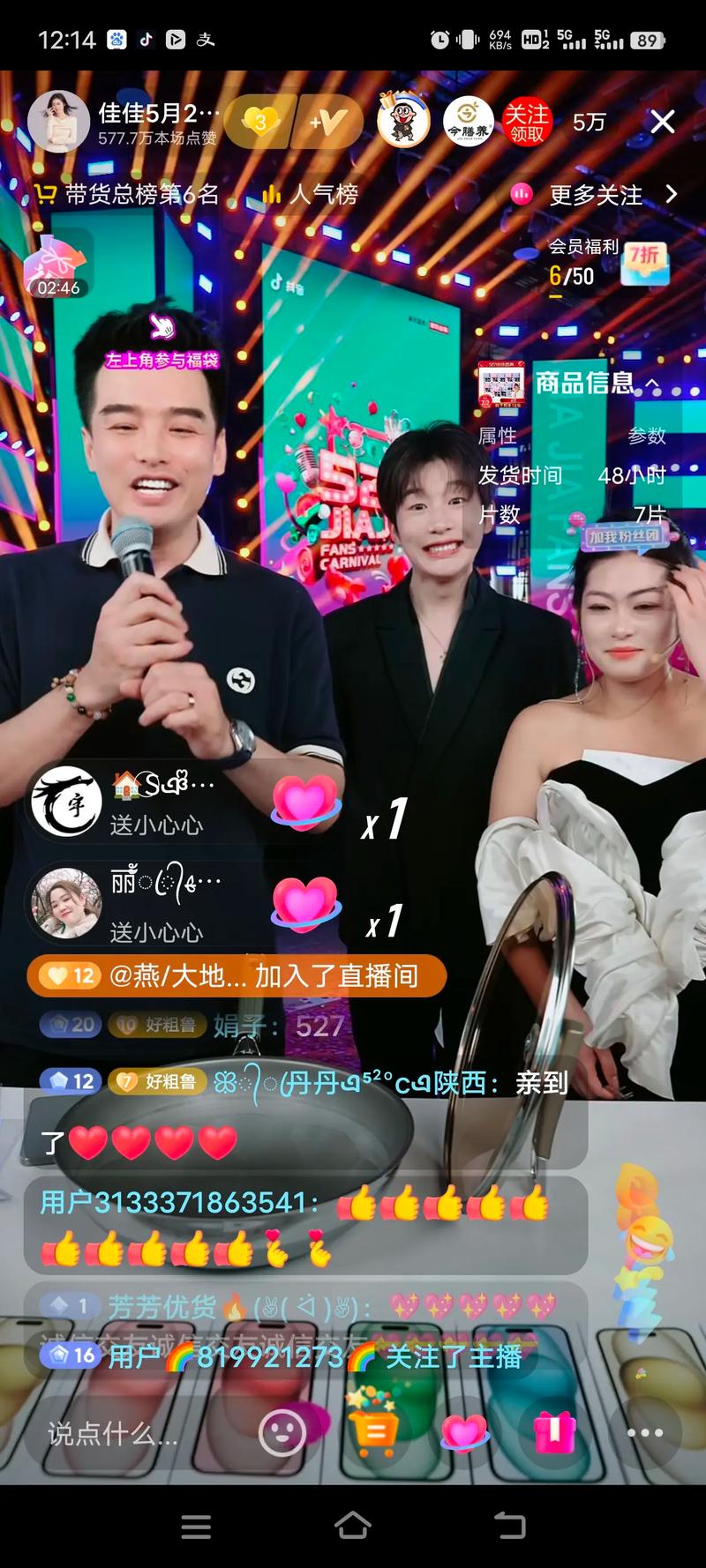
Task: Tap 加我粉丝团 to join the fan club
Action: tap(625, 535)
